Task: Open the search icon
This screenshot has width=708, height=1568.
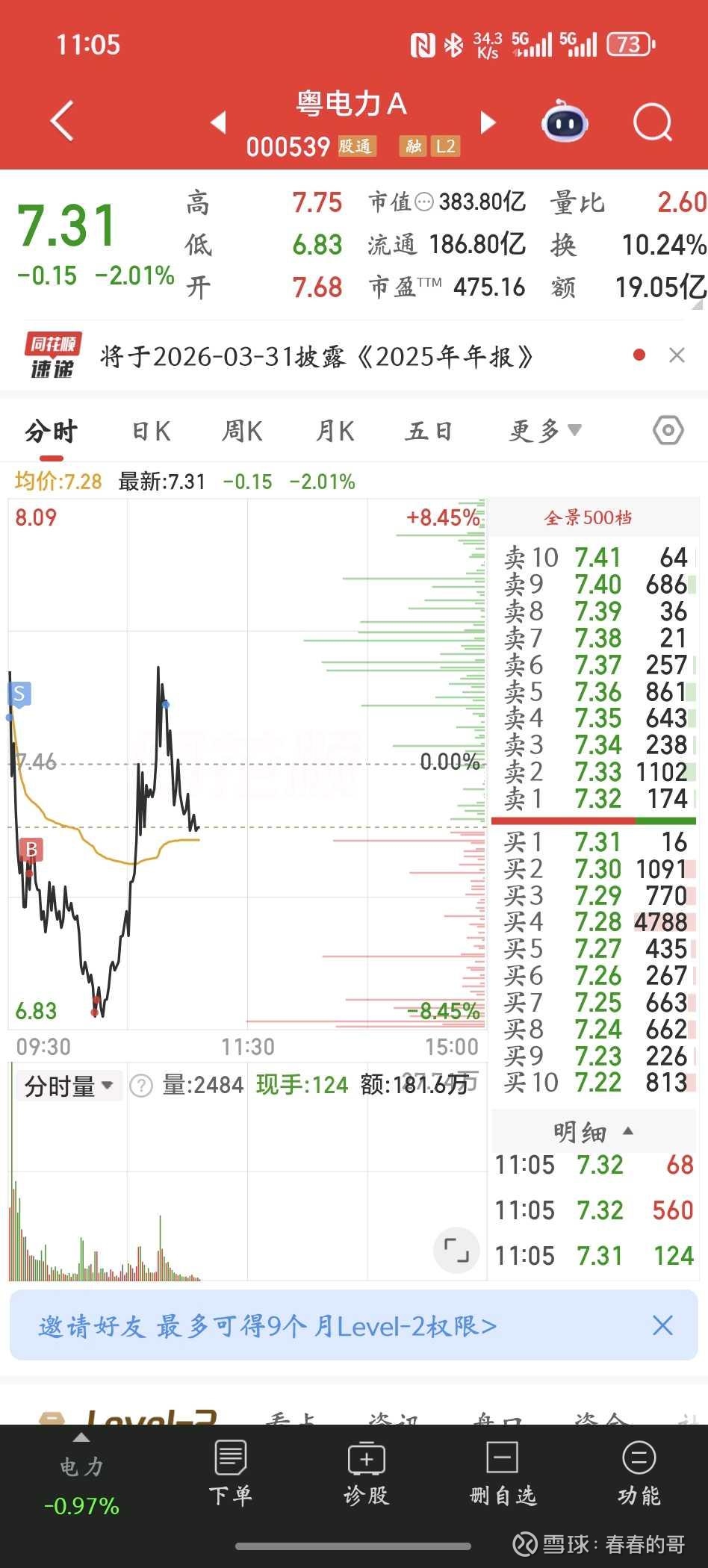Action: point(652,122)
